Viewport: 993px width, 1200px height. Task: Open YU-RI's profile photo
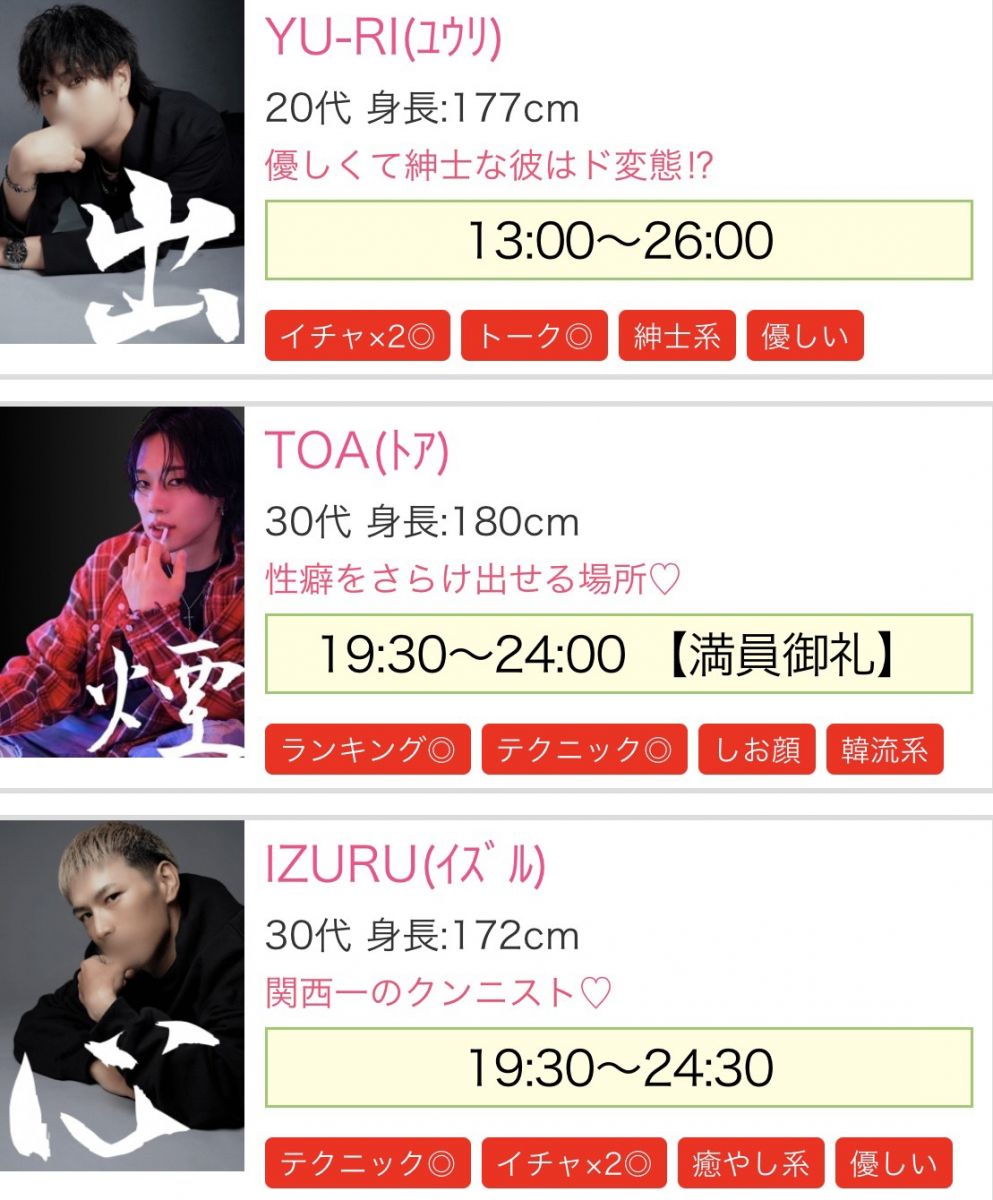pos(122,171)
